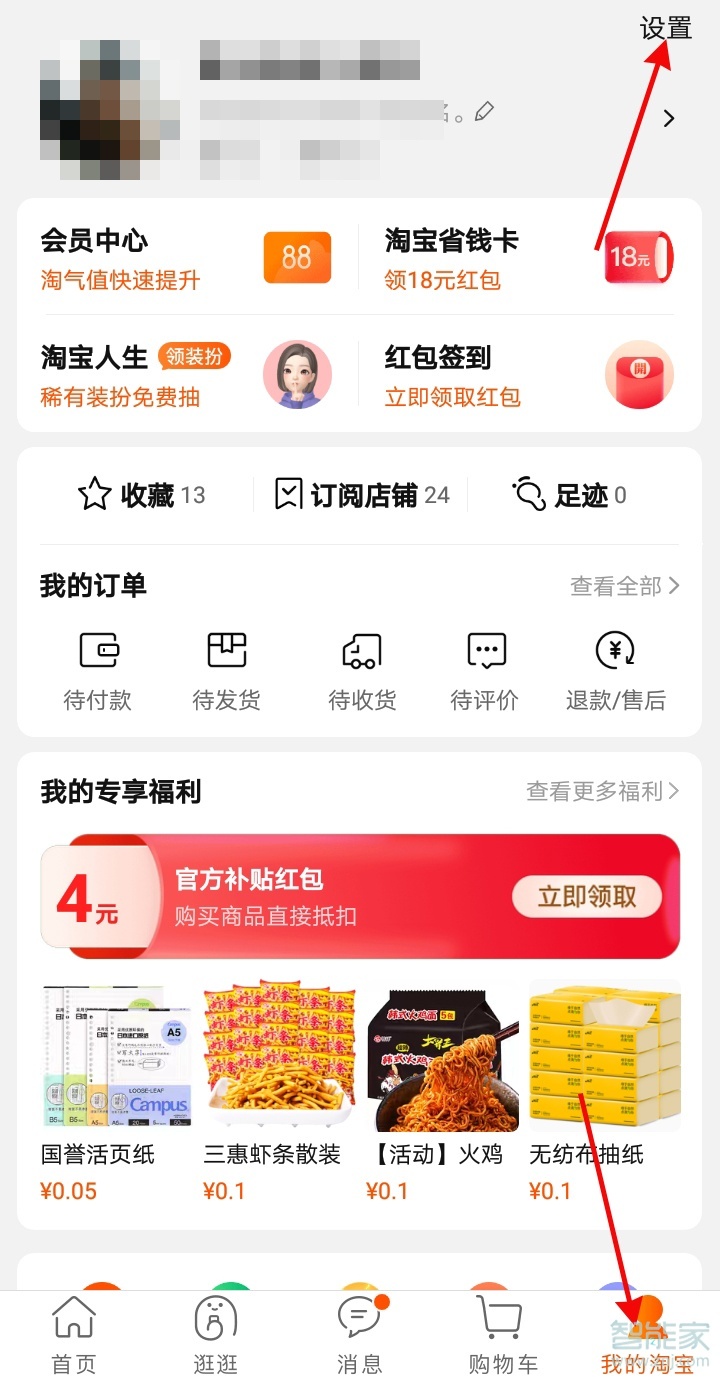Viewport: 720px width, 1380px height.
Task: Click the 领18元红包 coupon link
Action: [445, 280]
